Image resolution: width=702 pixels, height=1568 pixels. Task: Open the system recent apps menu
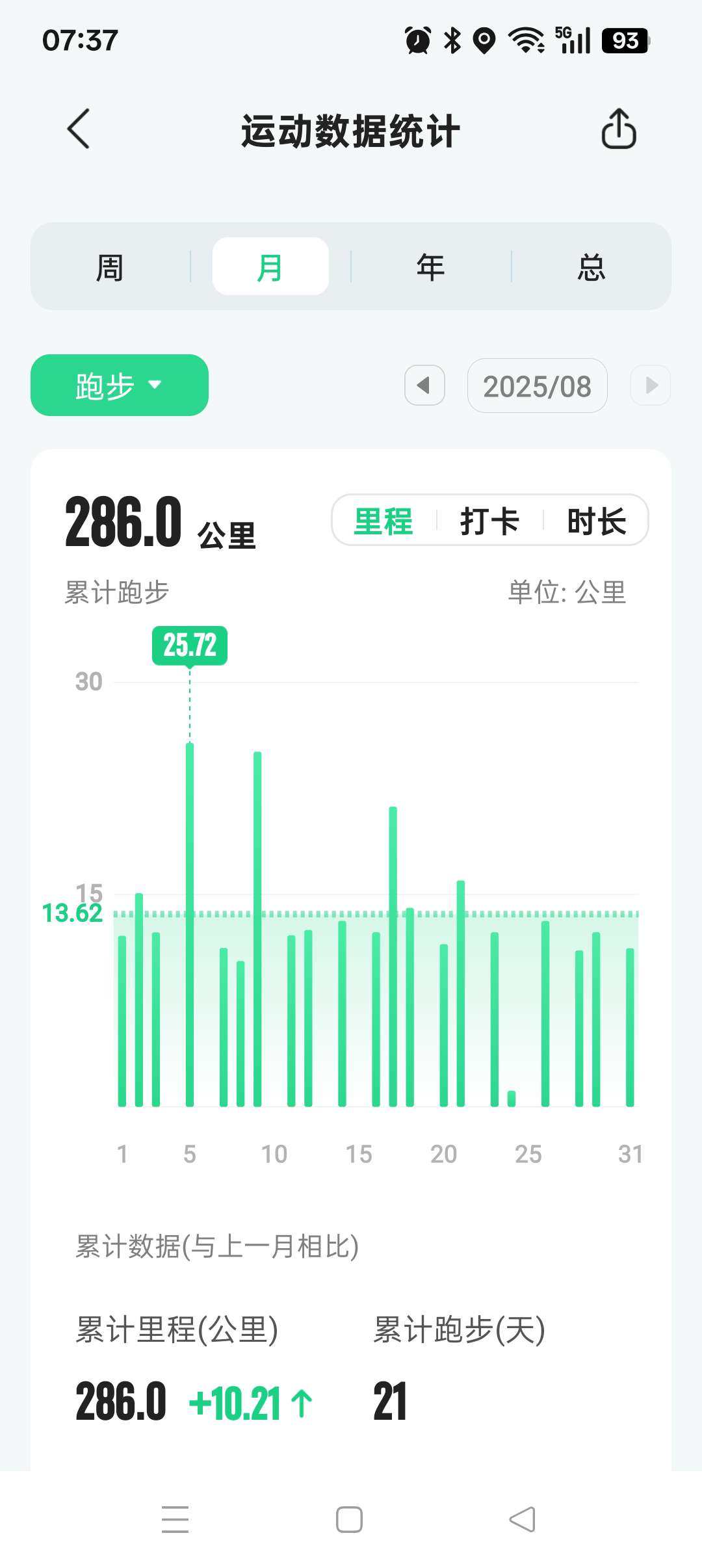[x=175, y=1519]
